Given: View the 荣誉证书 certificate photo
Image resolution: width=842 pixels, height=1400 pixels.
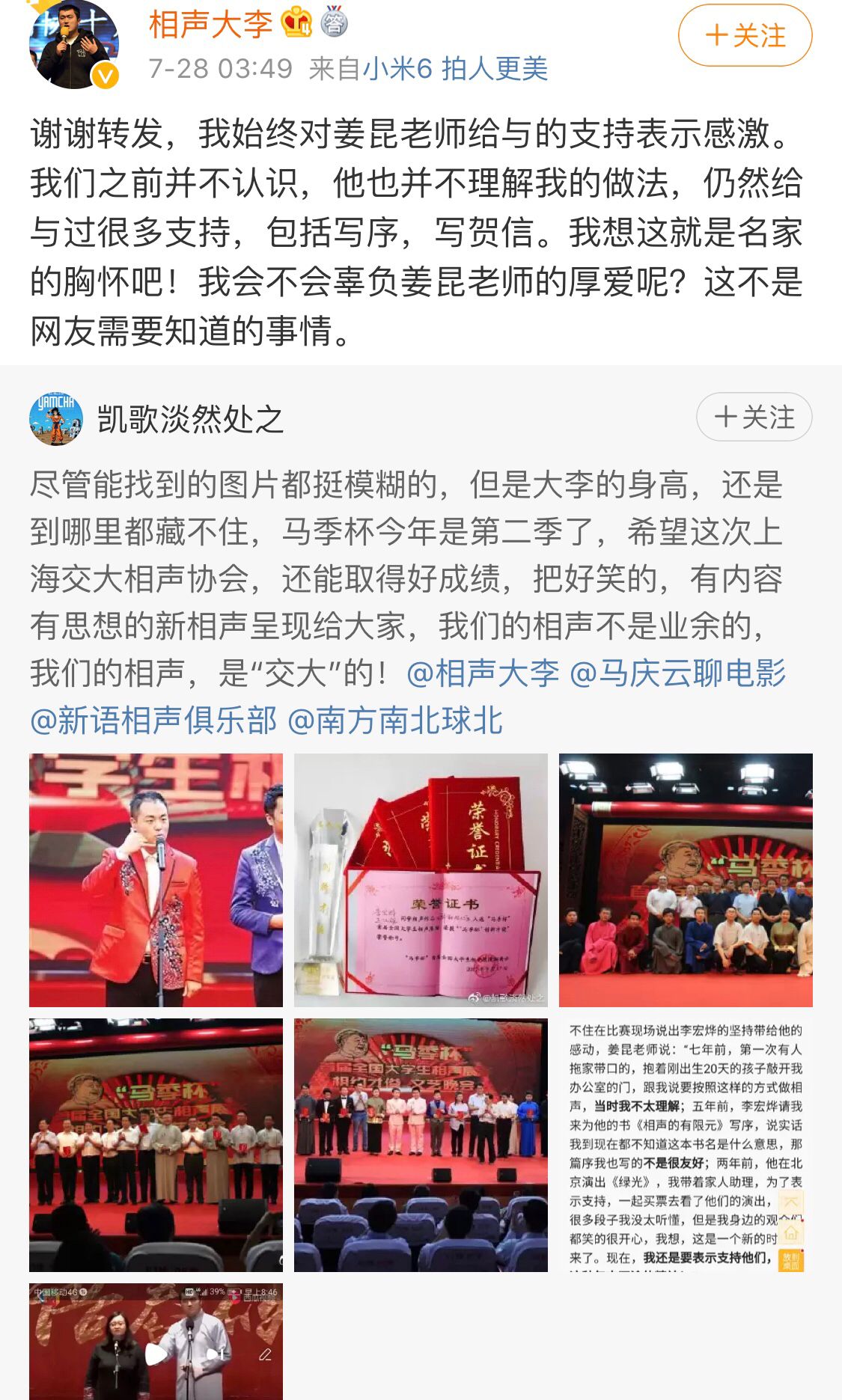Looking at the screenshot, I should (421, 880).
